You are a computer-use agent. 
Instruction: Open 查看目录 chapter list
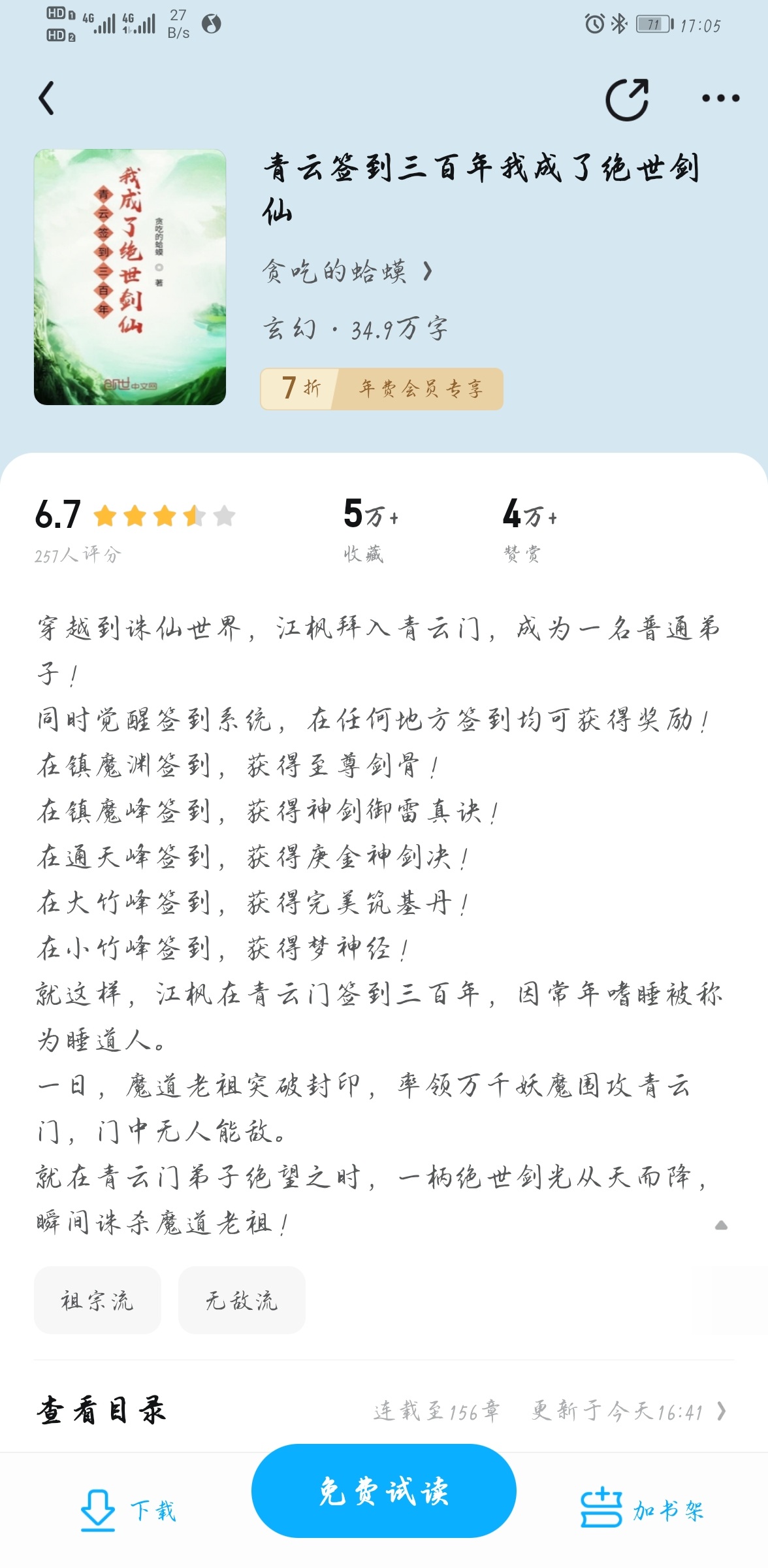coord(102,1411)
